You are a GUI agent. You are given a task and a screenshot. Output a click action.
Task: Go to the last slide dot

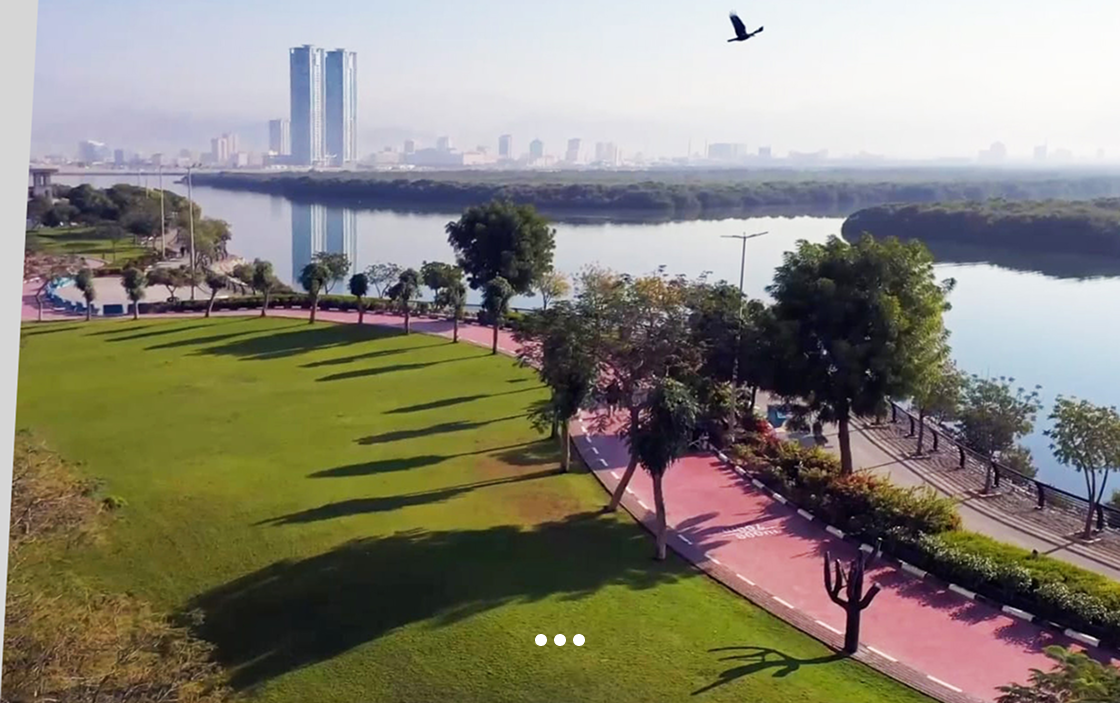tap(578, 640)
